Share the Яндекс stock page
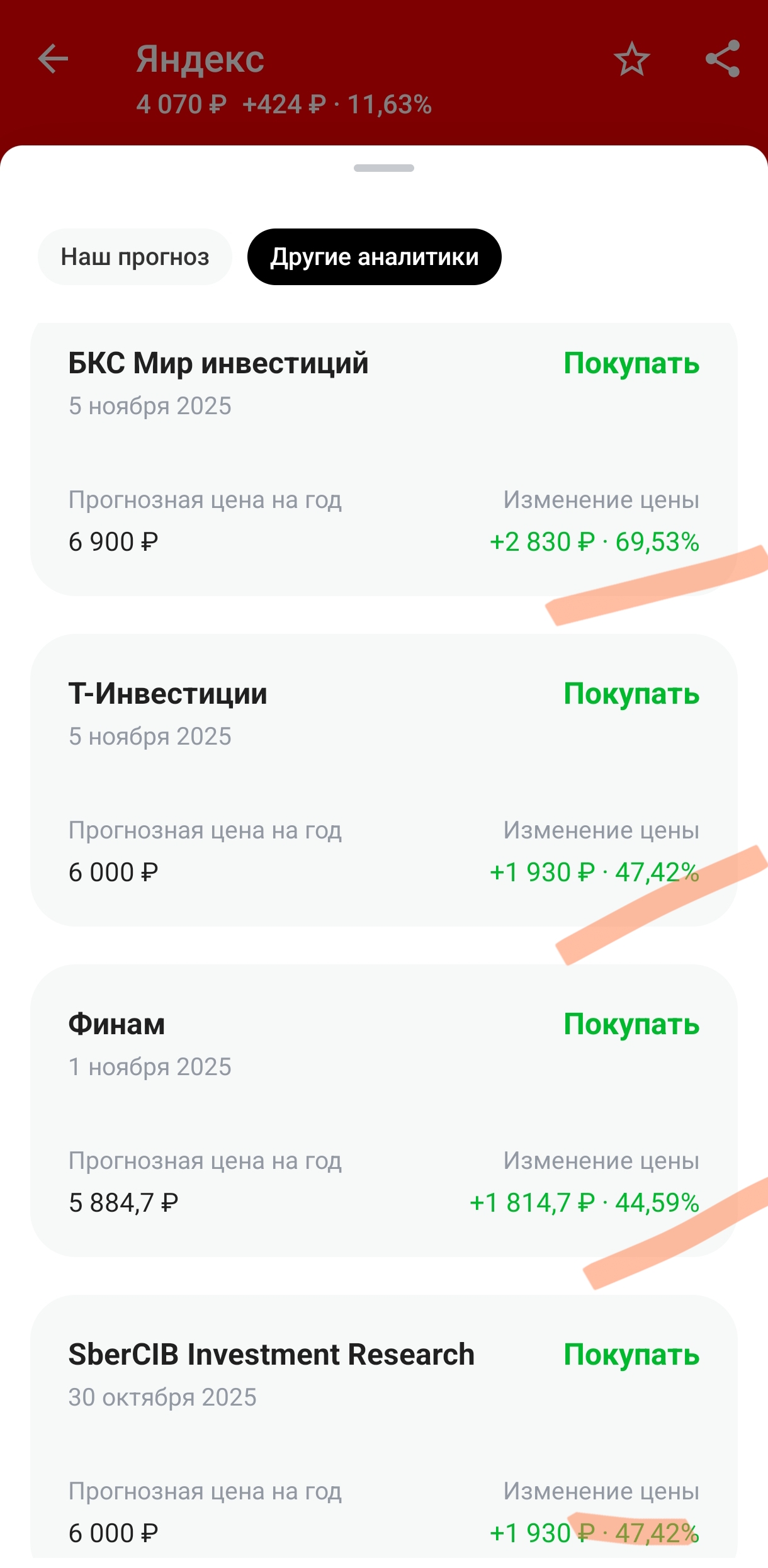 (x=722, y=59)
